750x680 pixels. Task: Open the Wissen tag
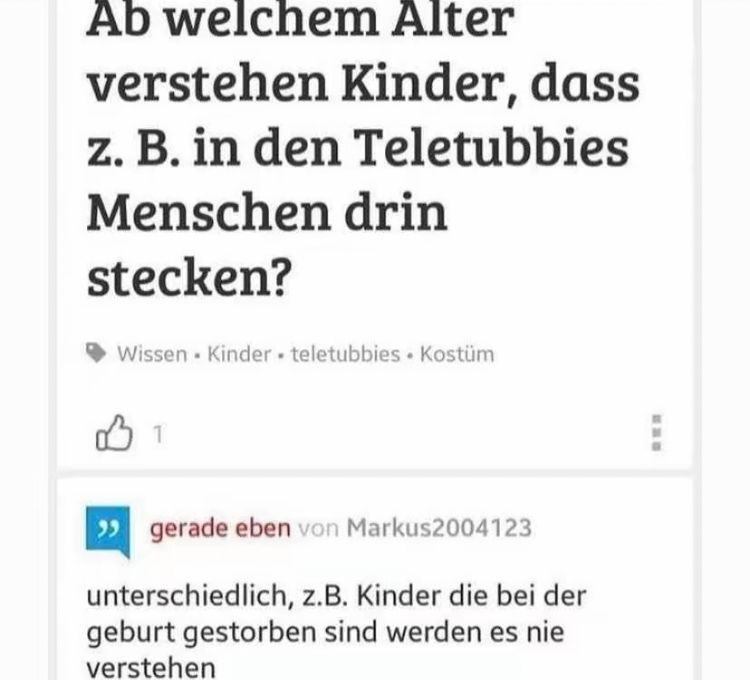click(x=152, y=354)
